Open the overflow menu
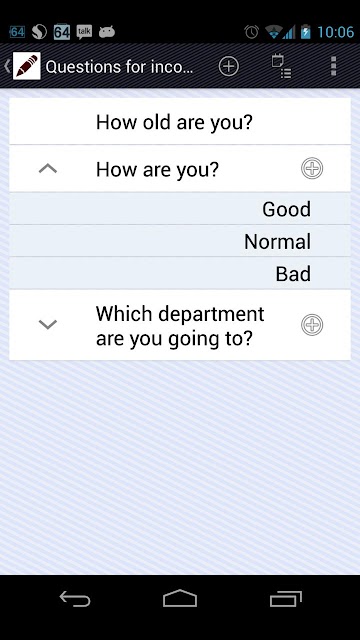 pyautogui.click(x=333, y=66)
